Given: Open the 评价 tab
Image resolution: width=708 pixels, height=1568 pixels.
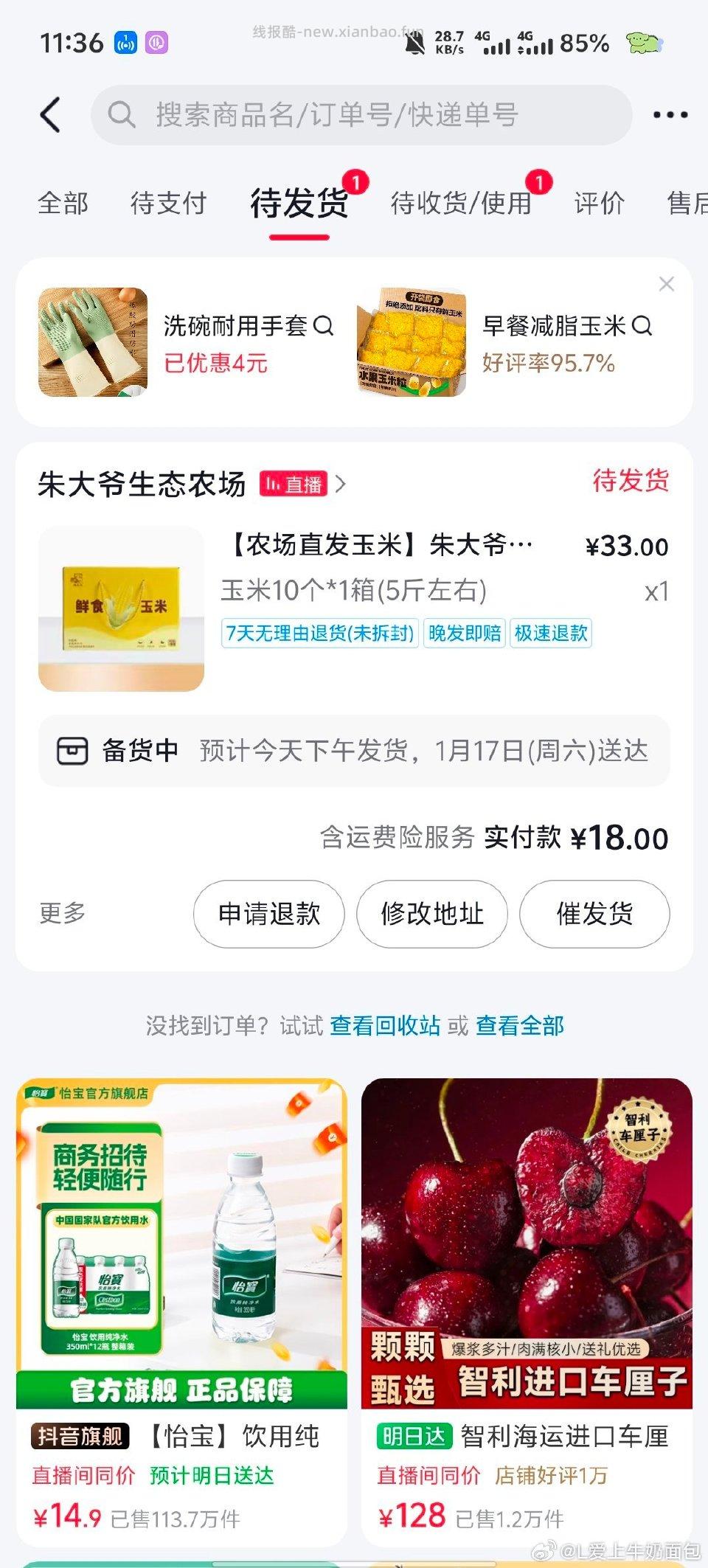Looking at the screenshot, I should [599, 204].
